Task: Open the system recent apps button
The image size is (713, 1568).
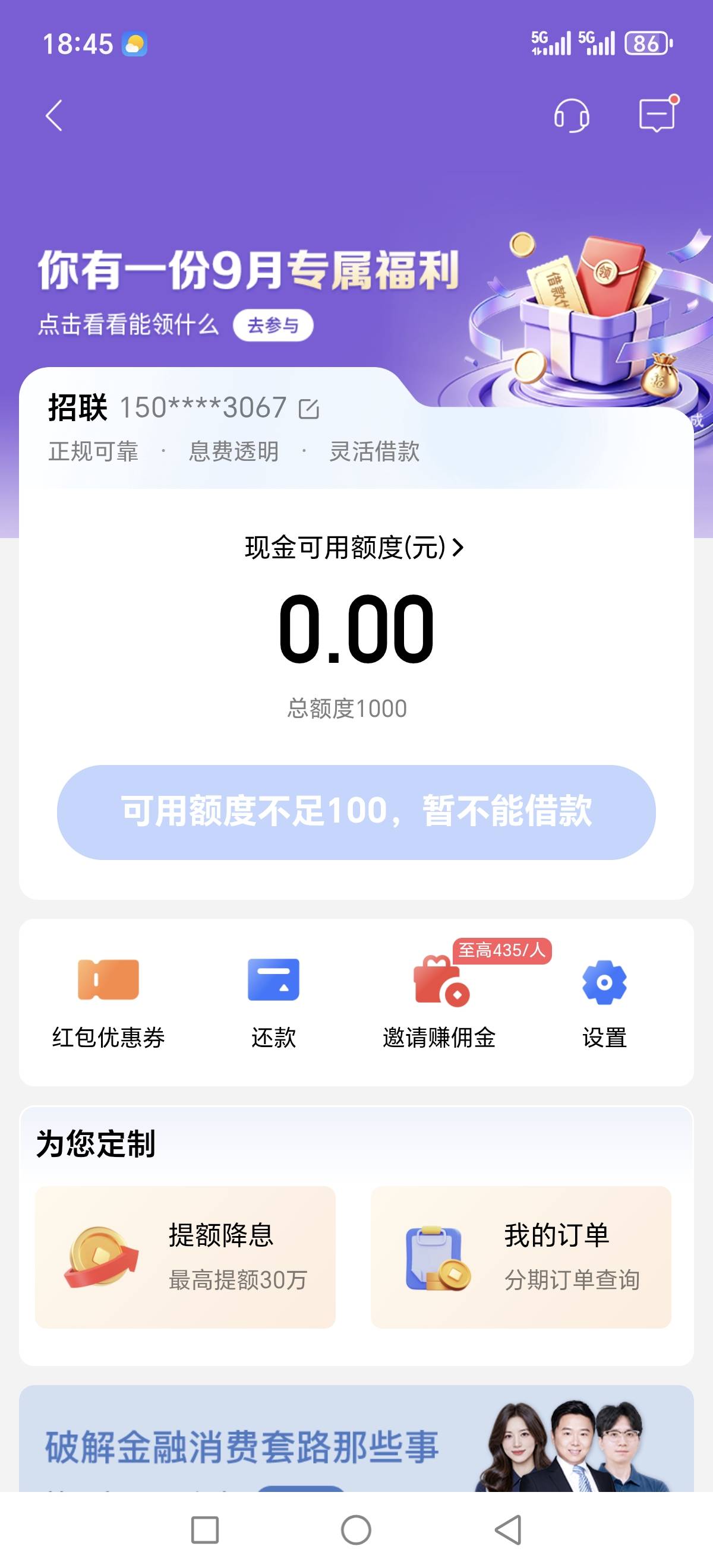Action: [204, 1529]
